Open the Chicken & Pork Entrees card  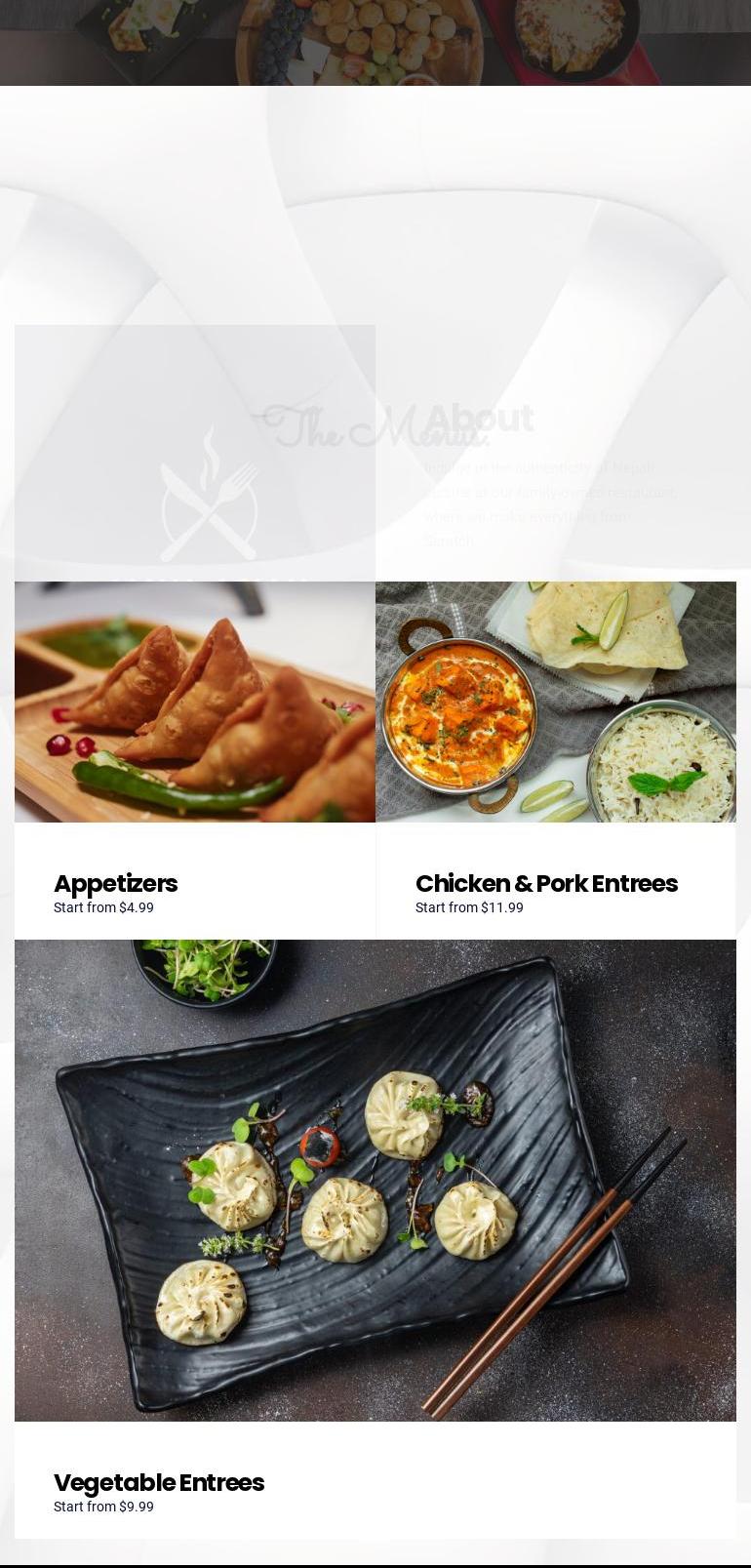click(x=546, y=883)
